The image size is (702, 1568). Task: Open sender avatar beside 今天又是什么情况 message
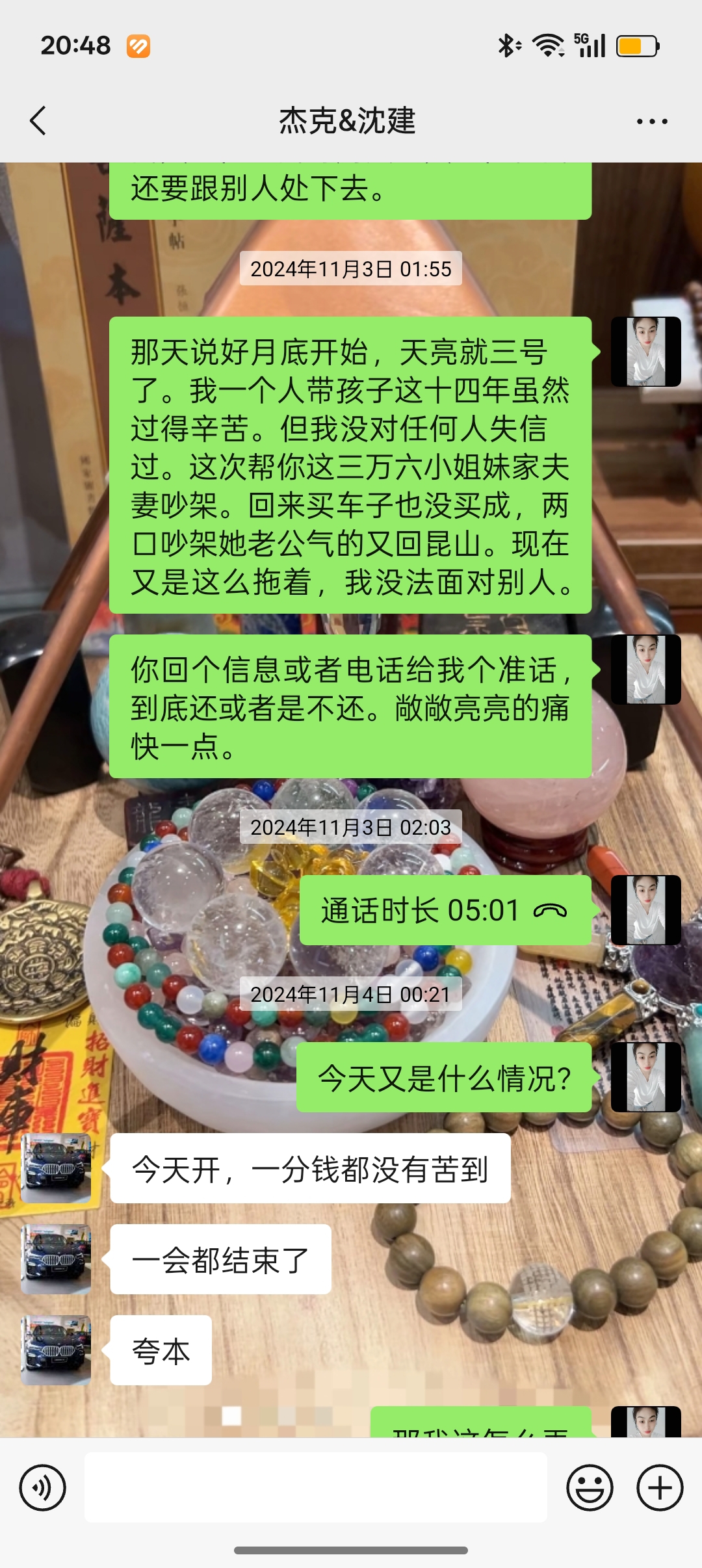click(645, 1077)
